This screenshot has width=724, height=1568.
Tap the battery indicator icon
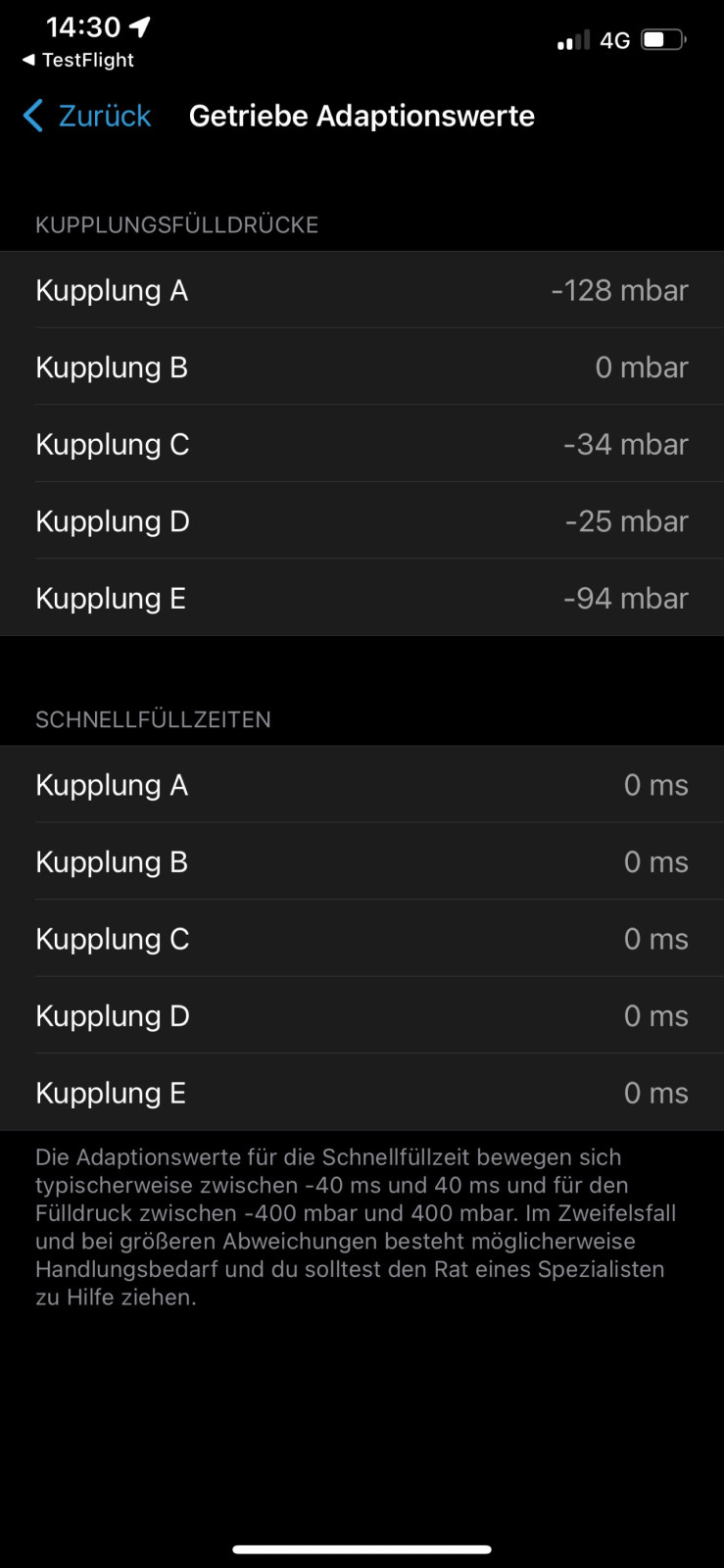(661, 39)
